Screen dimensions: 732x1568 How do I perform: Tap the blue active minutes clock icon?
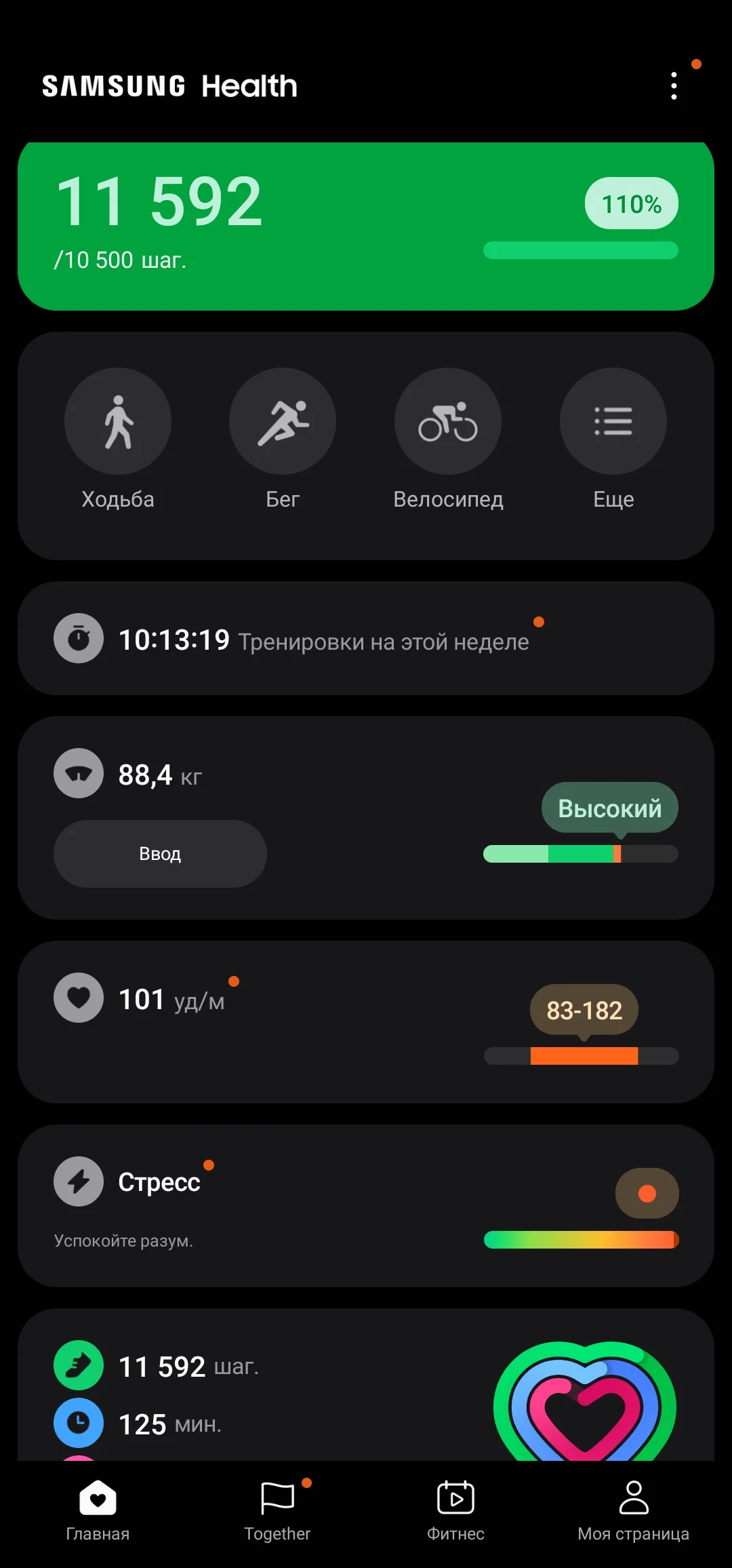(78, 1423)
